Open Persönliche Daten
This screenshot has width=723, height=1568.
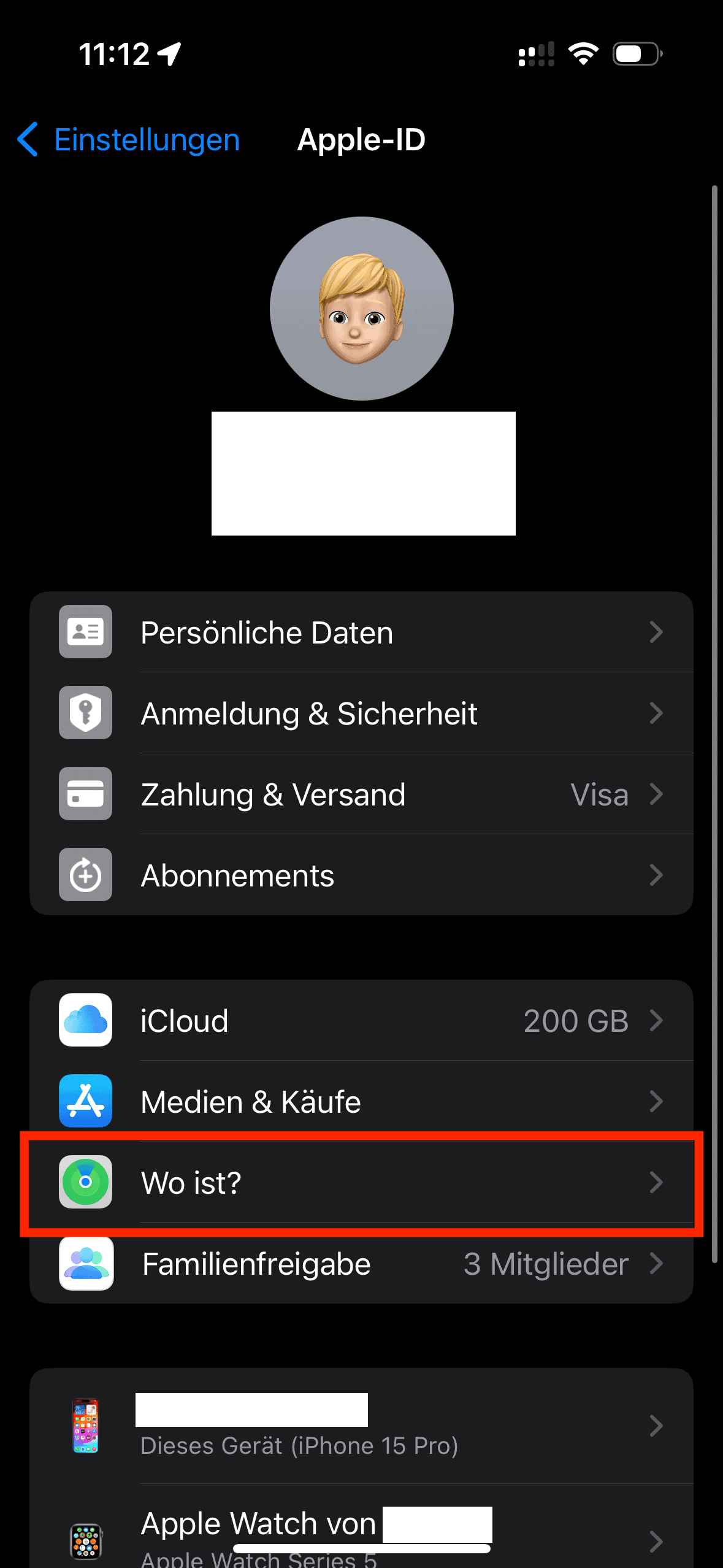(361, 632)
